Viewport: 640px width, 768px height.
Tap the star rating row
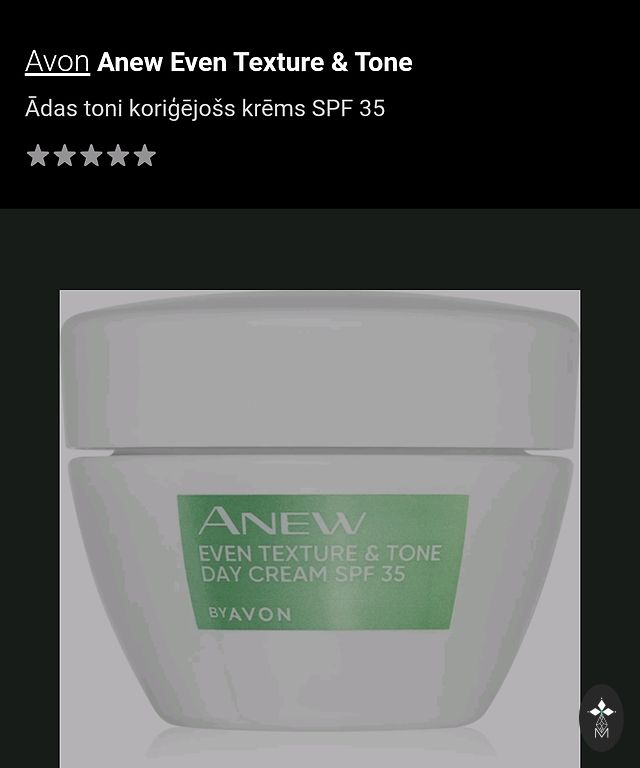click(x=91, y=155)
